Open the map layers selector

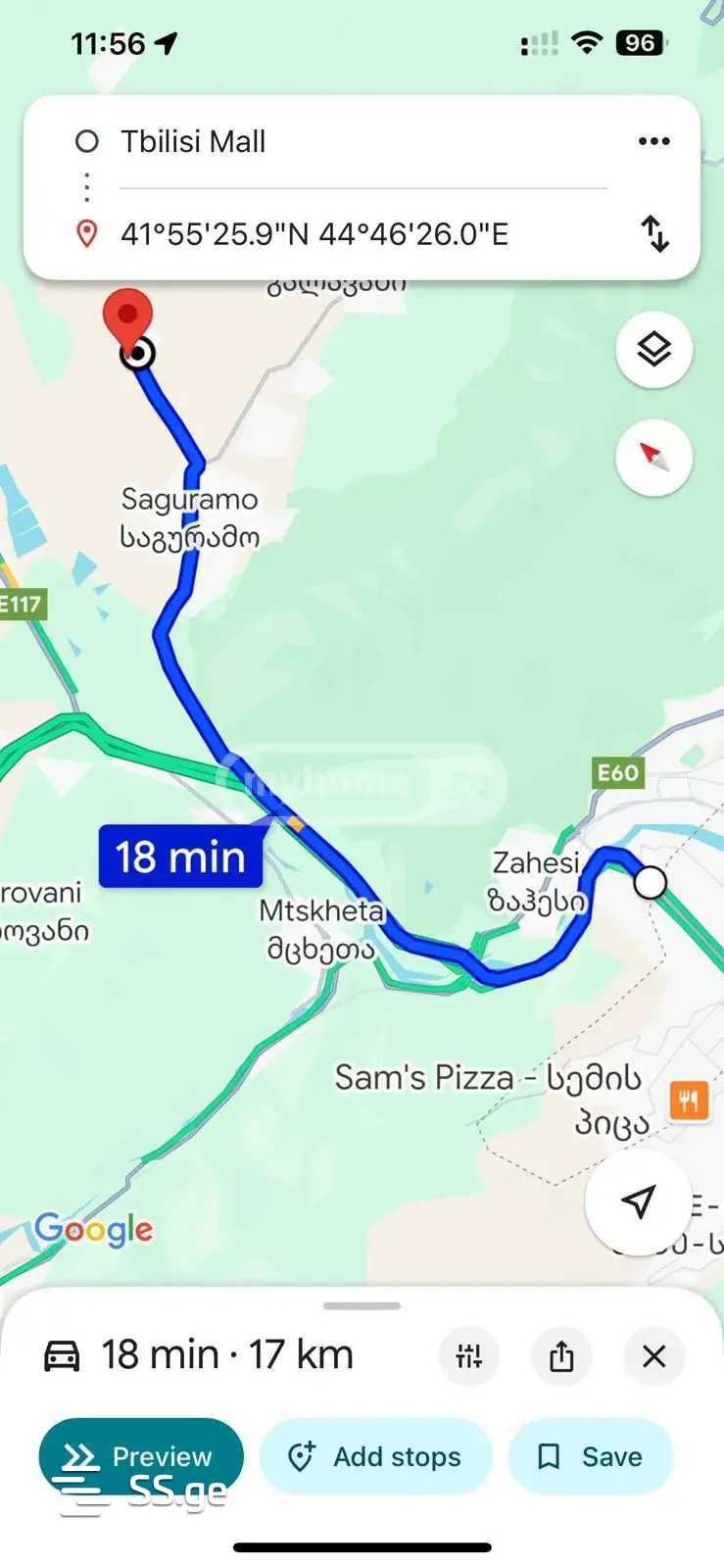coord(653,349)
